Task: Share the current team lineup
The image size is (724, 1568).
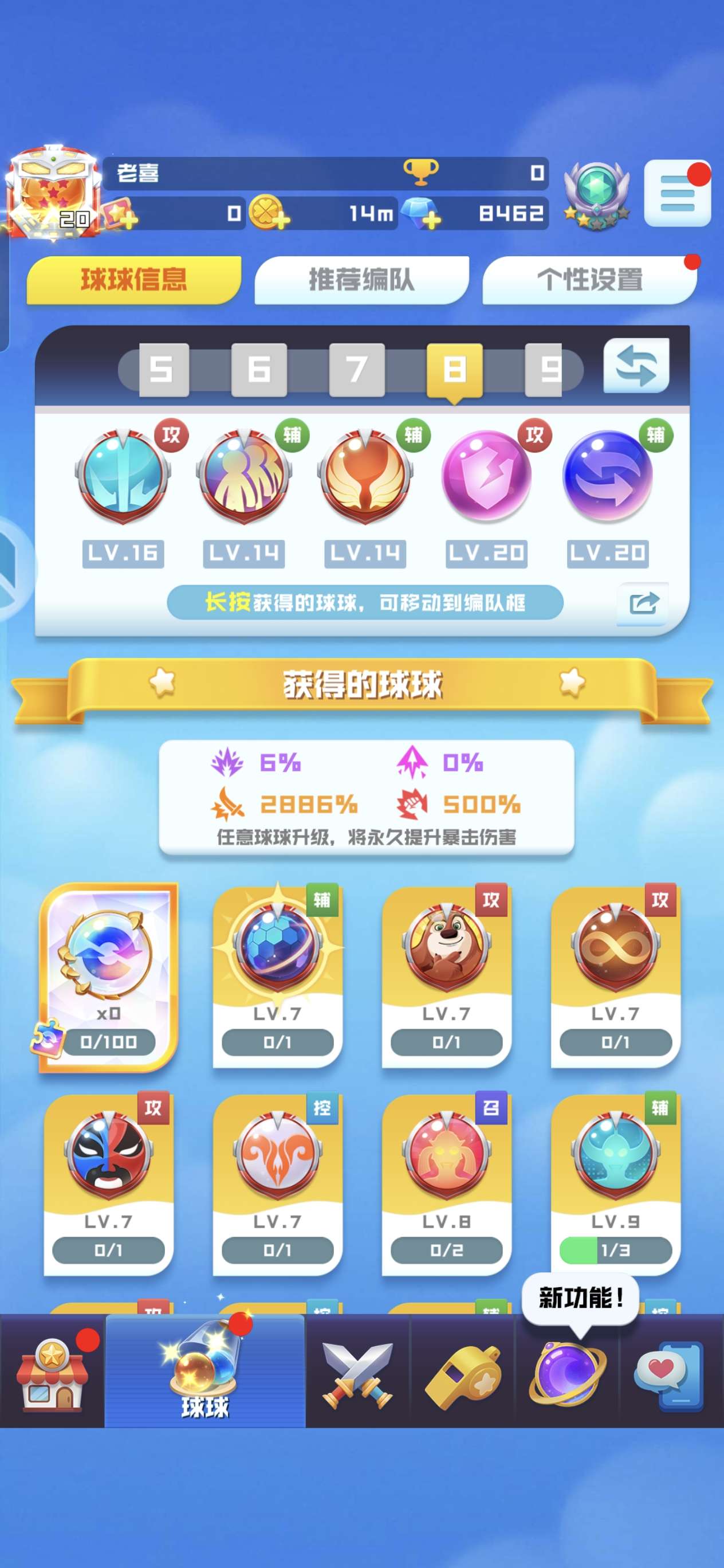Action: coord(643,603)
